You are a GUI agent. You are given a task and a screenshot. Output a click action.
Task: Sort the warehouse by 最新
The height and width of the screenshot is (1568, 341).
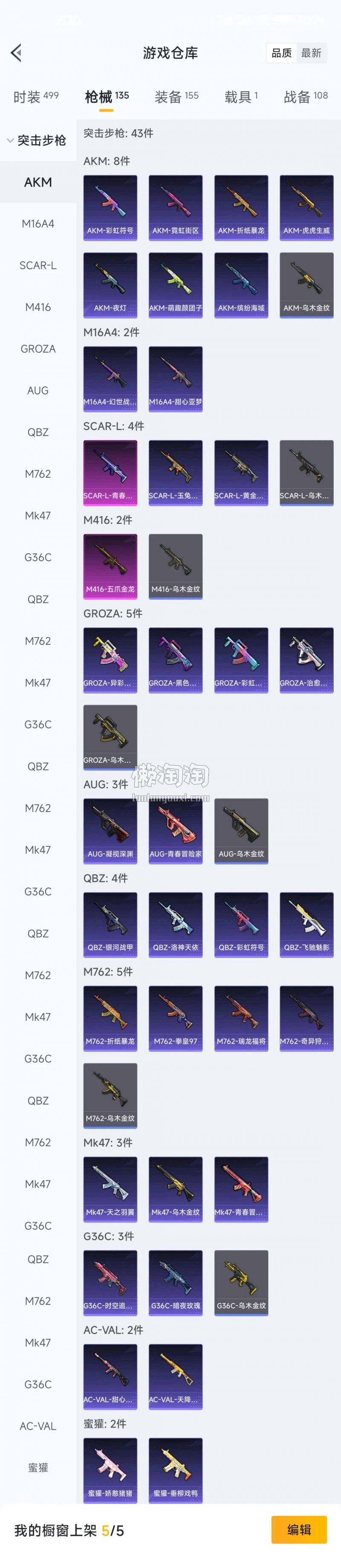[x=311, y=53]
